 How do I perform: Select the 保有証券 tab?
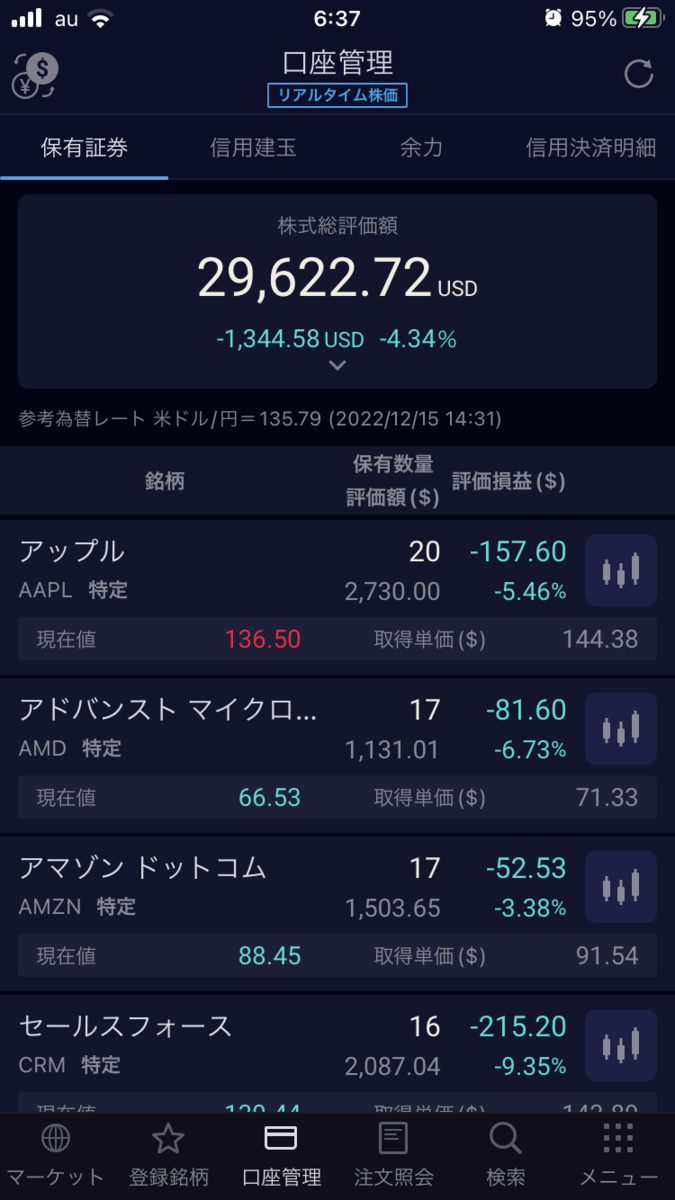click(84, 148)
